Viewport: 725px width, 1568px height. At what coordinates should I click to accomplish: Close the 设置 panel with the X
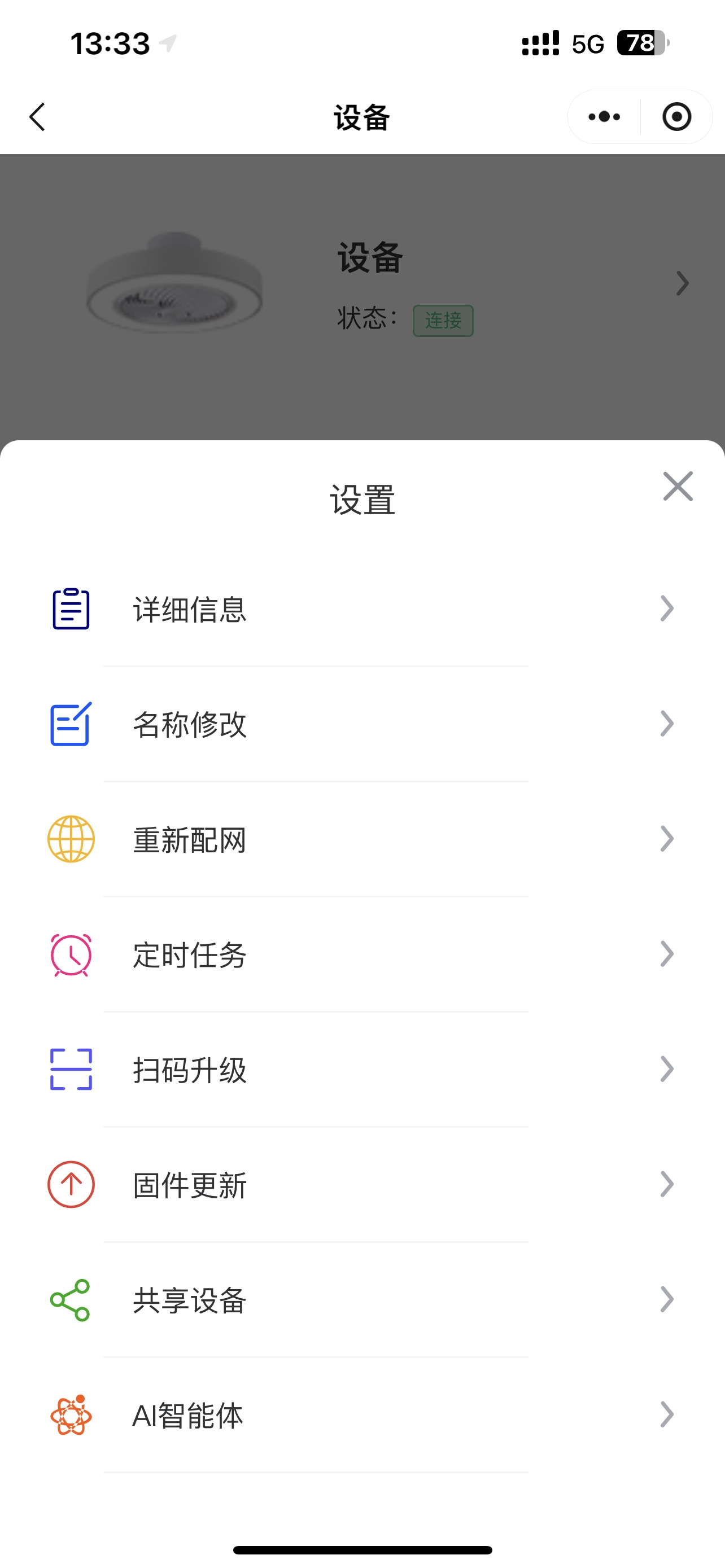677,487
